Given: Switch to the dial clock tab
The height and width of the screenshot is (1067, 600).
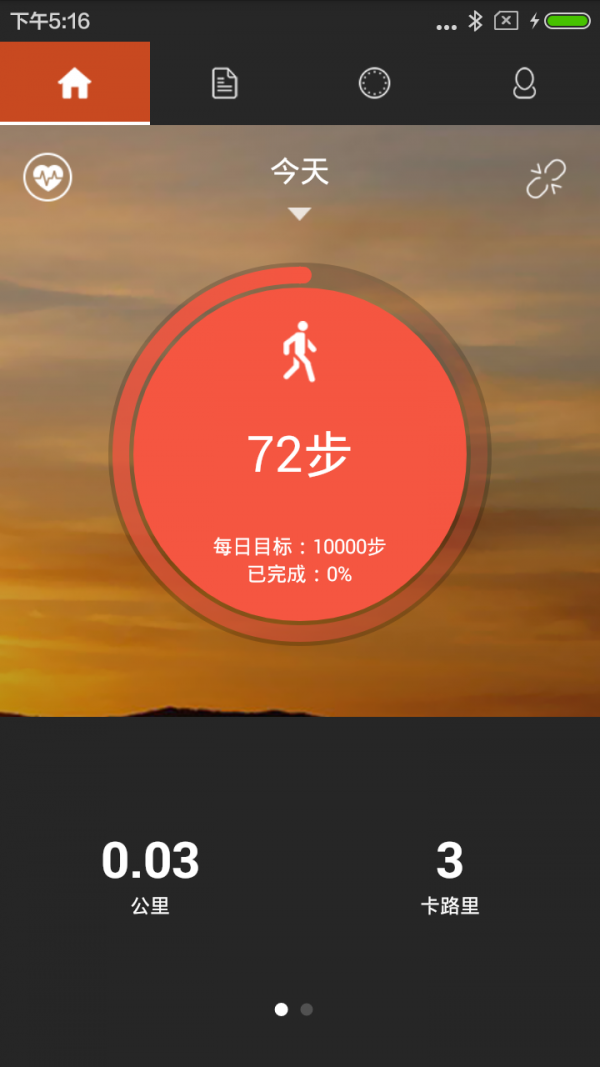Looking at the screenshot, I should pyautogui.click(x=374, y=84).
